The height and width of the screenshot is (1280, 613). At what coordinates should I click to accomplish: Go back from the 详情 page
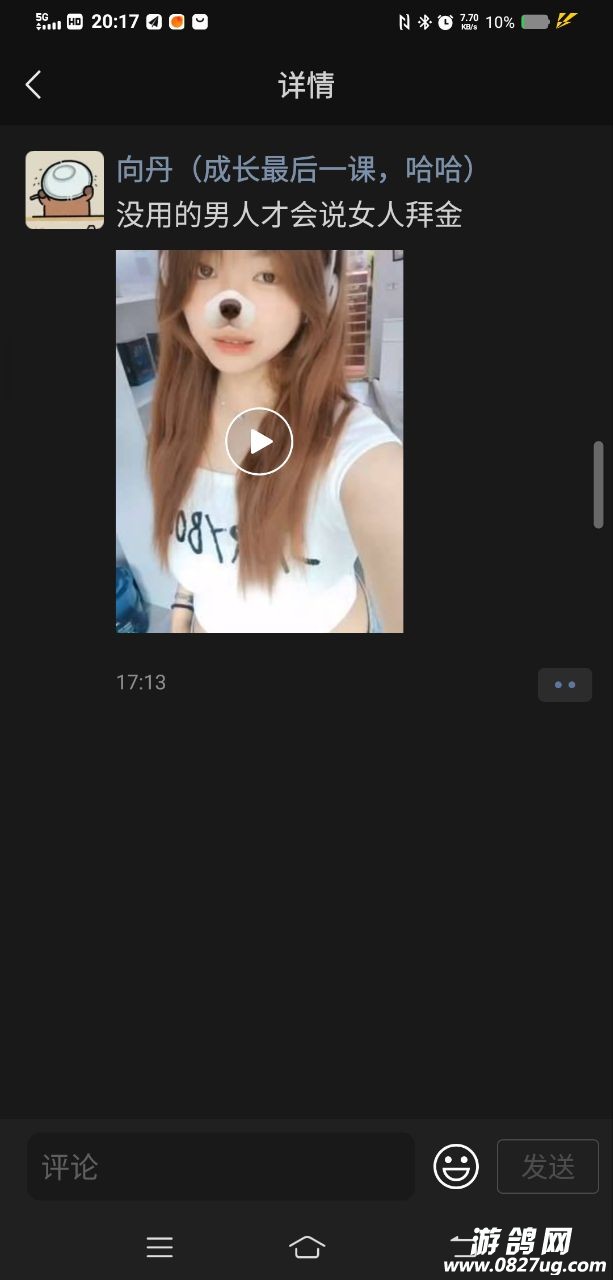point(33,85)
